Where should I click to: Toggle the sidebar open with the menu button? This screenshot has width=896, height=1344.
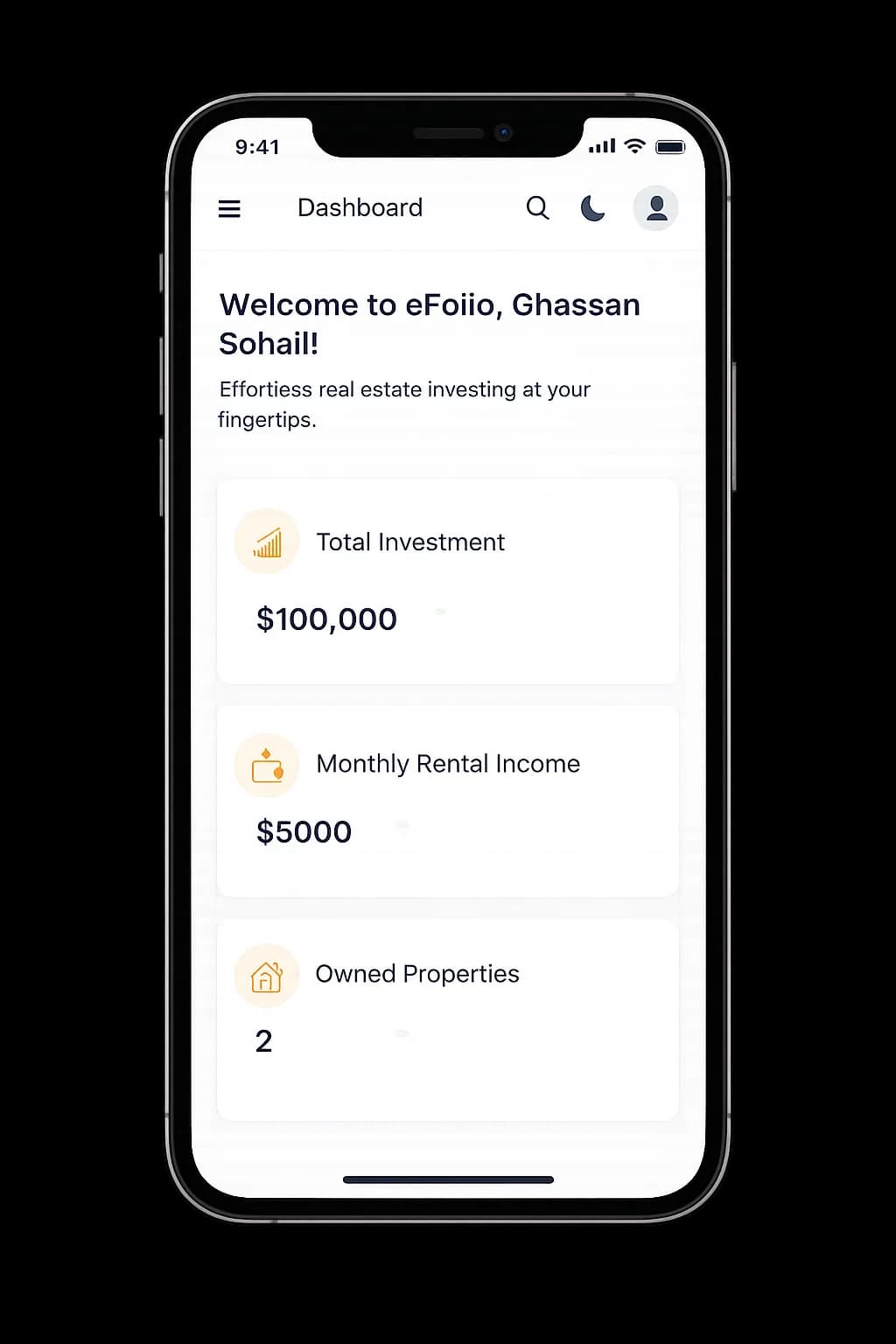pos(229,208)
